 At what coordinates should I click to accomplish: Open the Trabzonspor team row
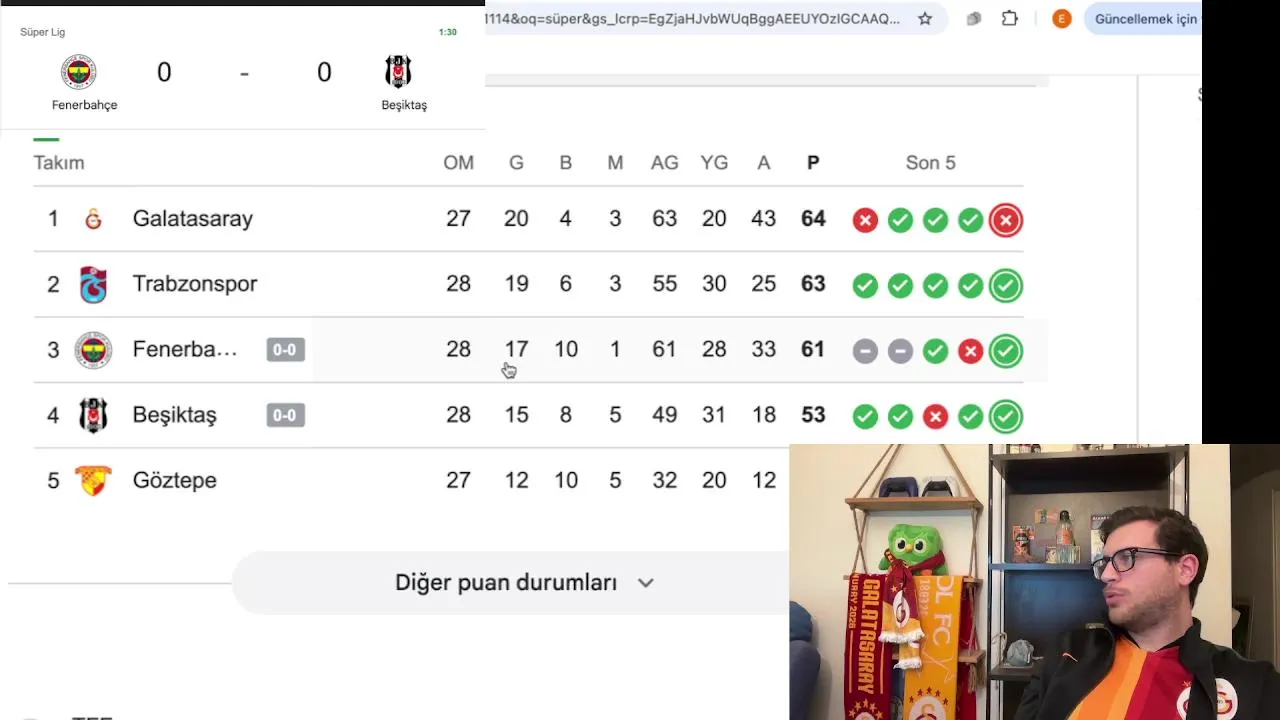tap(194, 284)
